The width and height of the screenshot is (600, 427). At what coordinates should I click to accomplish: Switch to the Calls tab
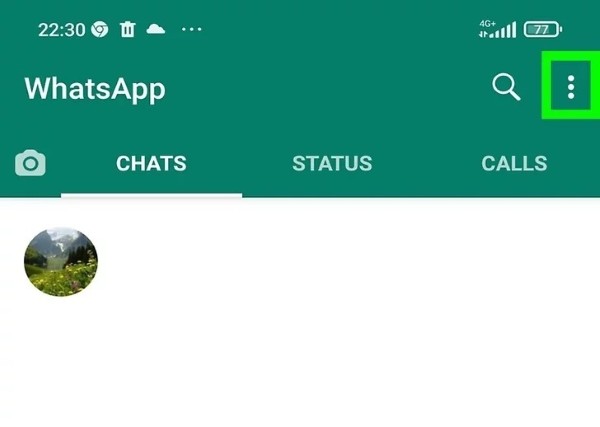coord(514,163)
